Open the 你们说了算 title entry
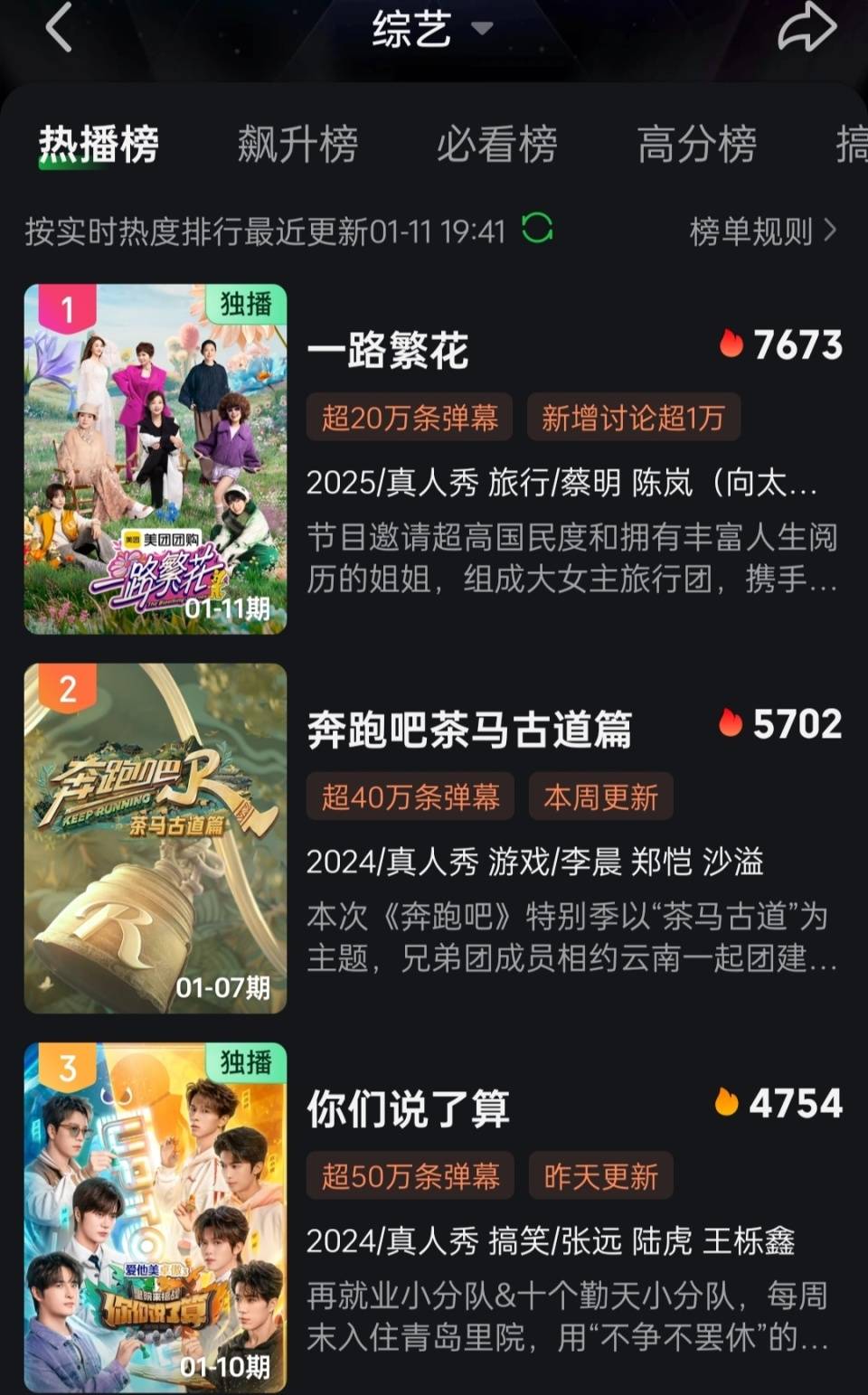 (x=408, y=1108)
